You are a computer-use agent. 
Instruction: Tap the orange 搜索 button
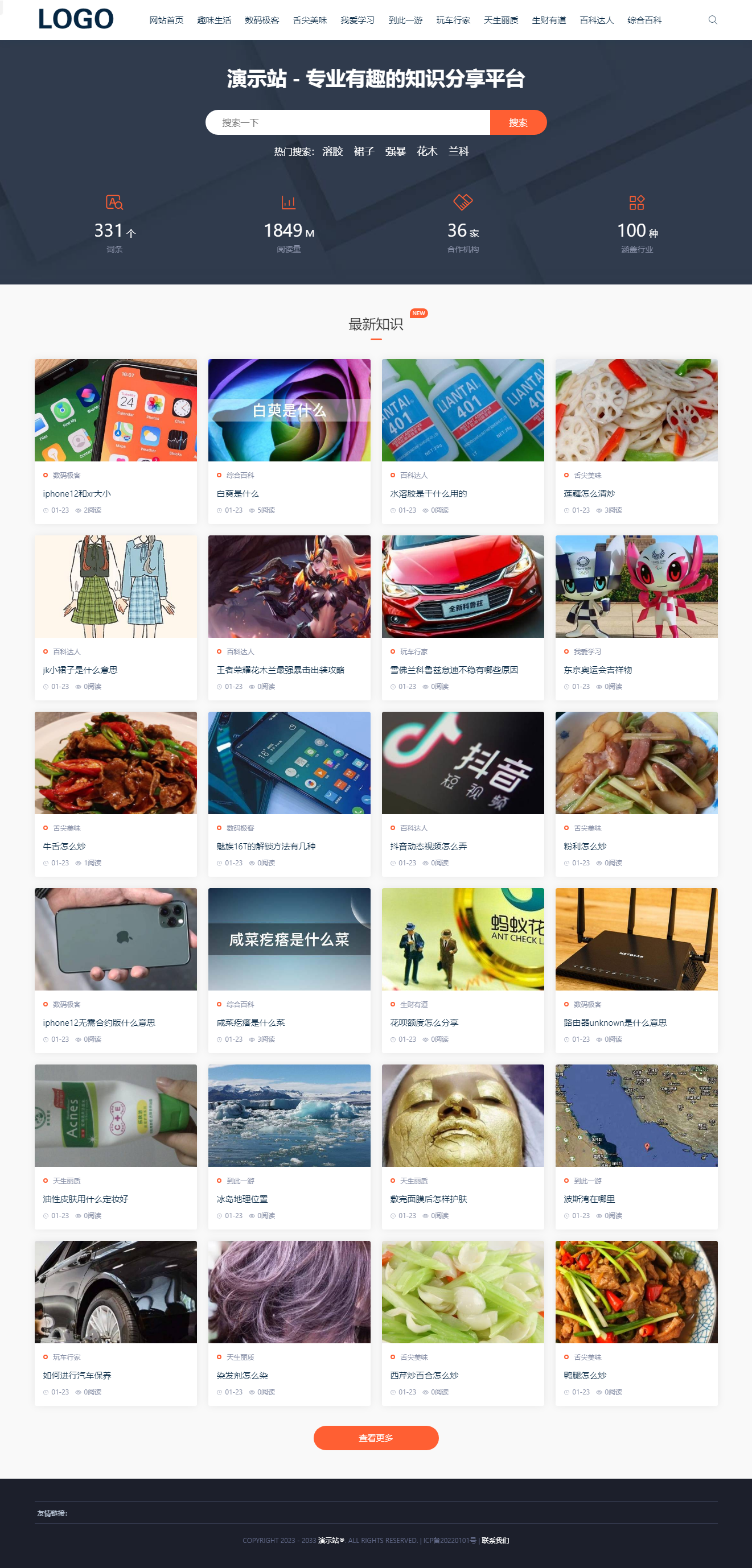tap(517, 122)
